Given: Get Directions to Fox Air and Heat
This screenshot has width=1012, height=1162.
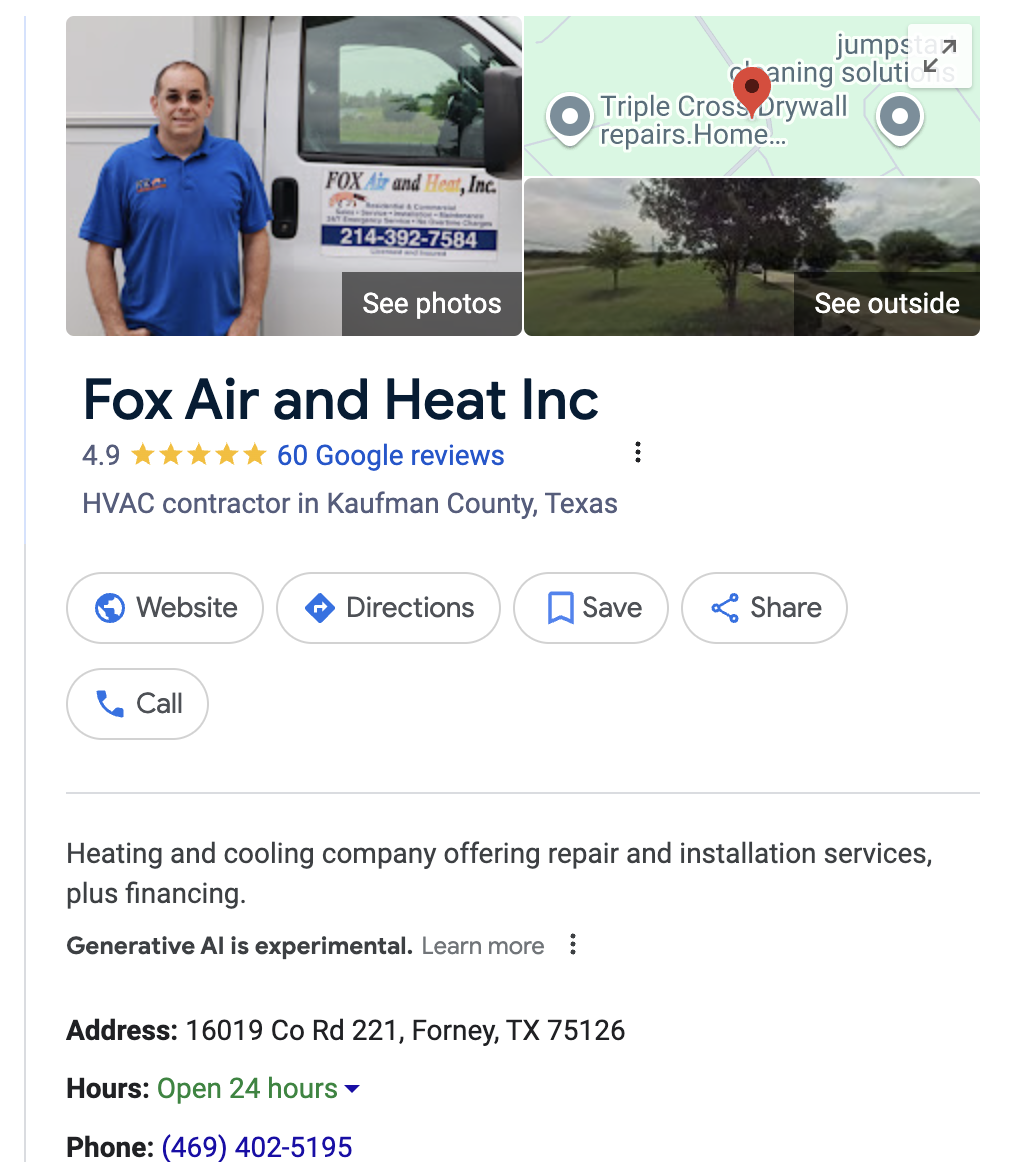Looking at the screenshot, I should [388, 608].
